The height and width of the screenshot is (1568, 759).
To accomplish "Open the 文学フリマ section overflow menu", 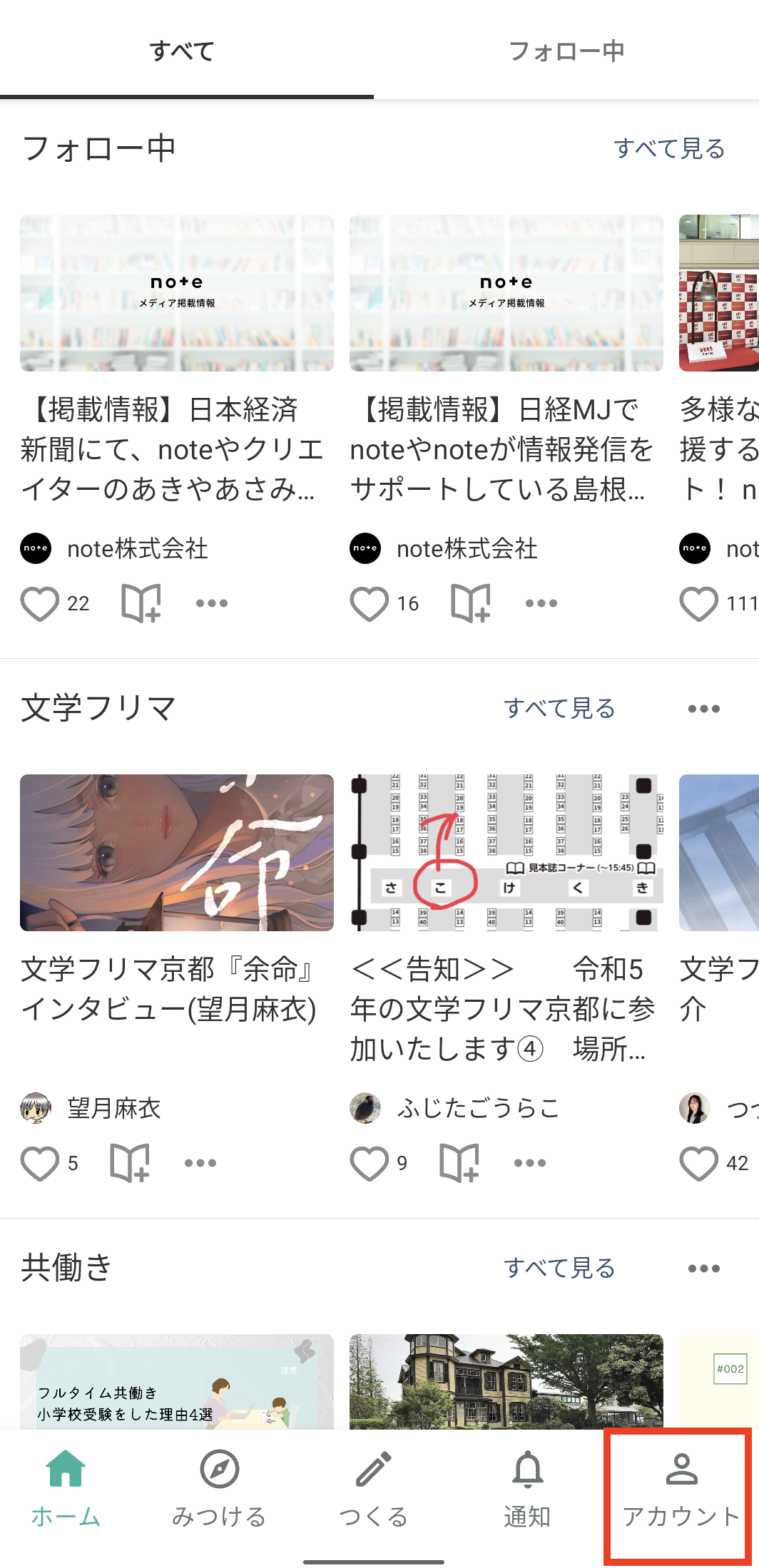I will point(703,708).
